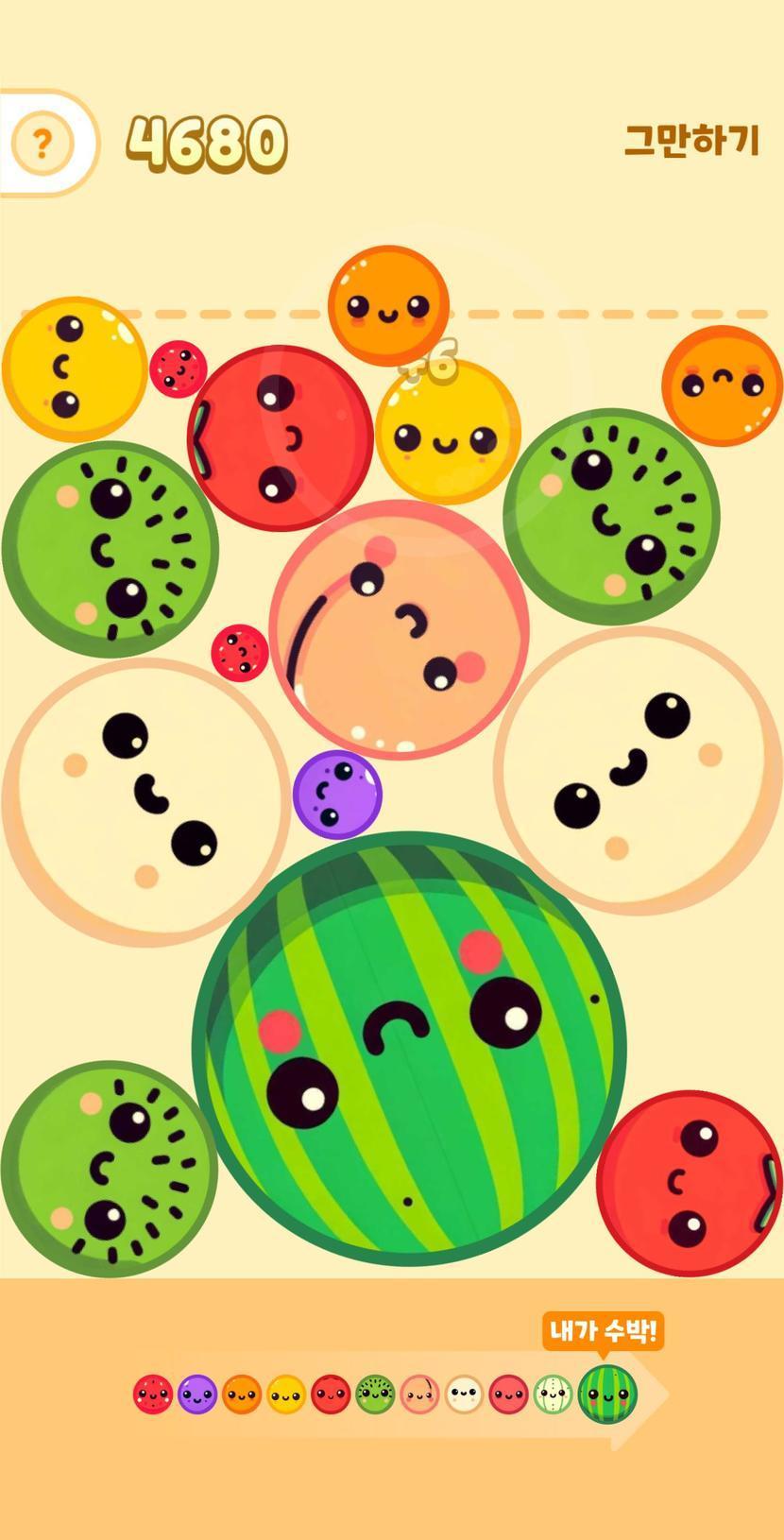Open the question mark help button

click(x=42, y=144)
